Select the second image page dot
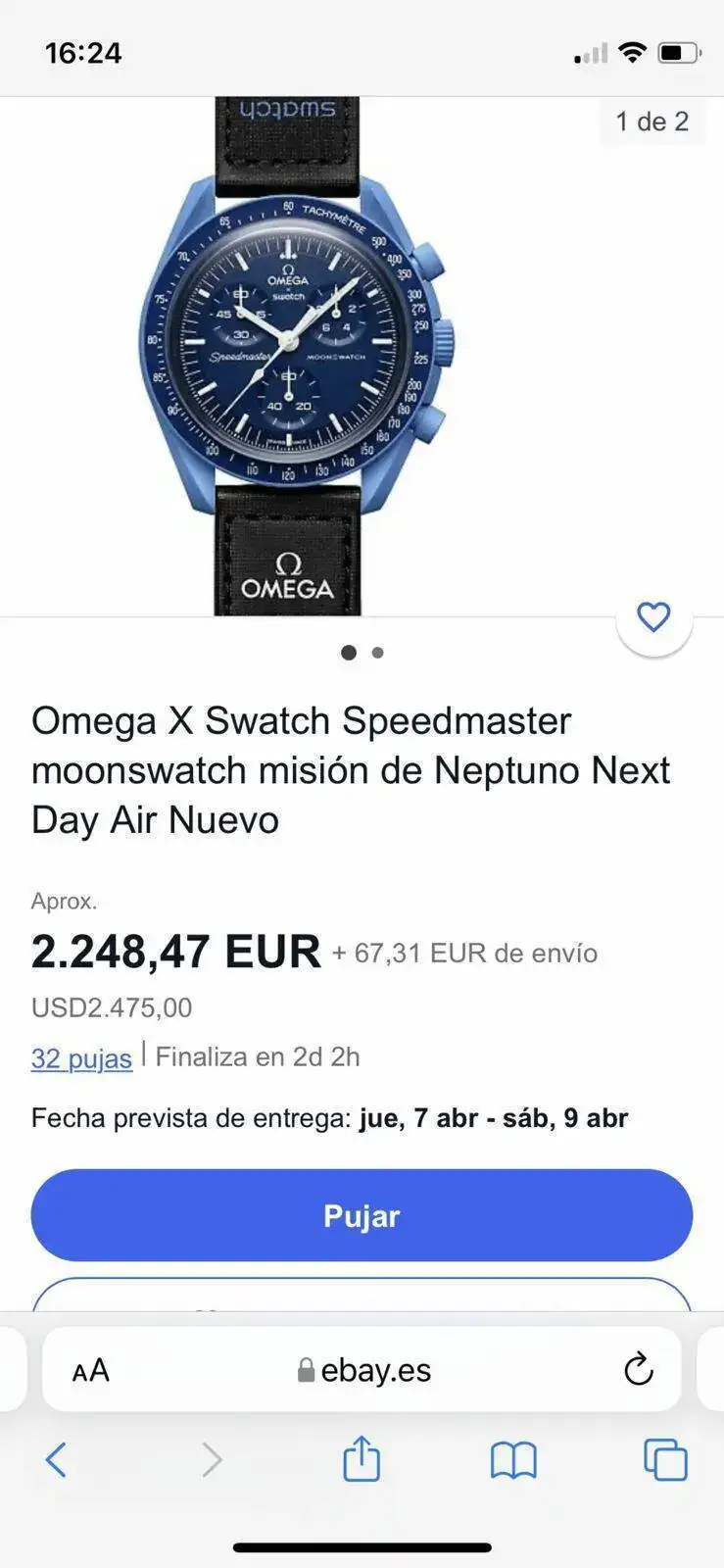Image resolution: width=724 pixels, height=1568 pixels. coord(378,653)
